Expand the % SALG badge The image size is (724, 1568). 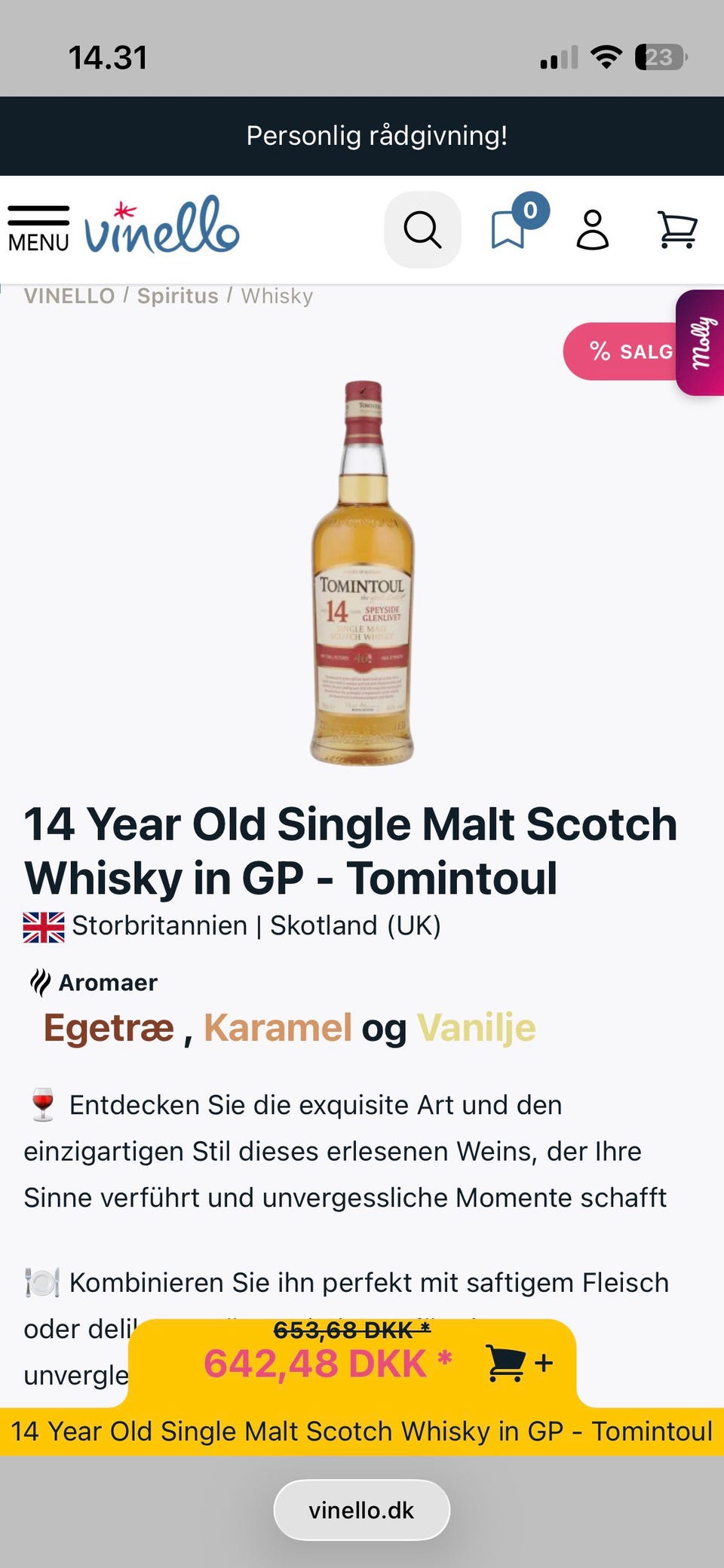(633, 351)
